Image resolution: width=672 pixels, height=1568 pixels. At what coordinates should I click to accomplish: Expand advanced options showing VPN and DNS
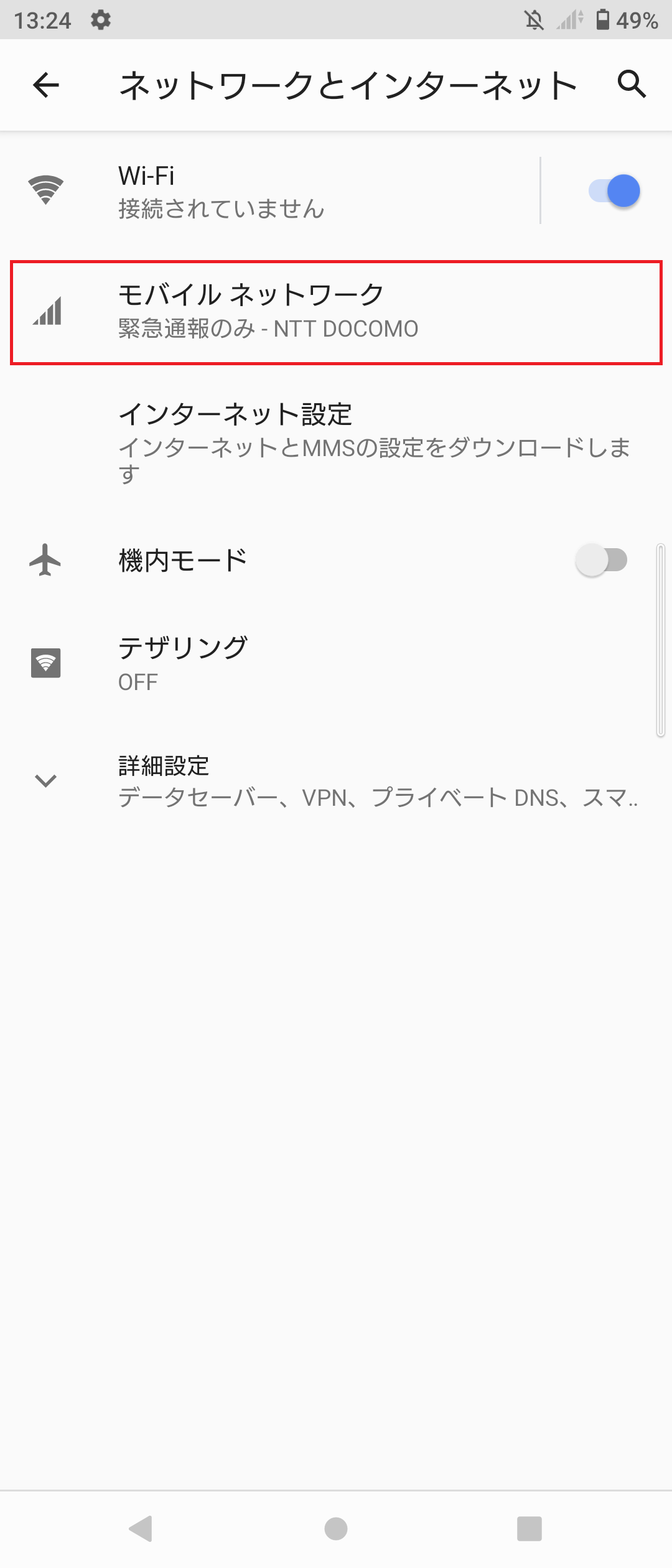click(x=45, y=780)
